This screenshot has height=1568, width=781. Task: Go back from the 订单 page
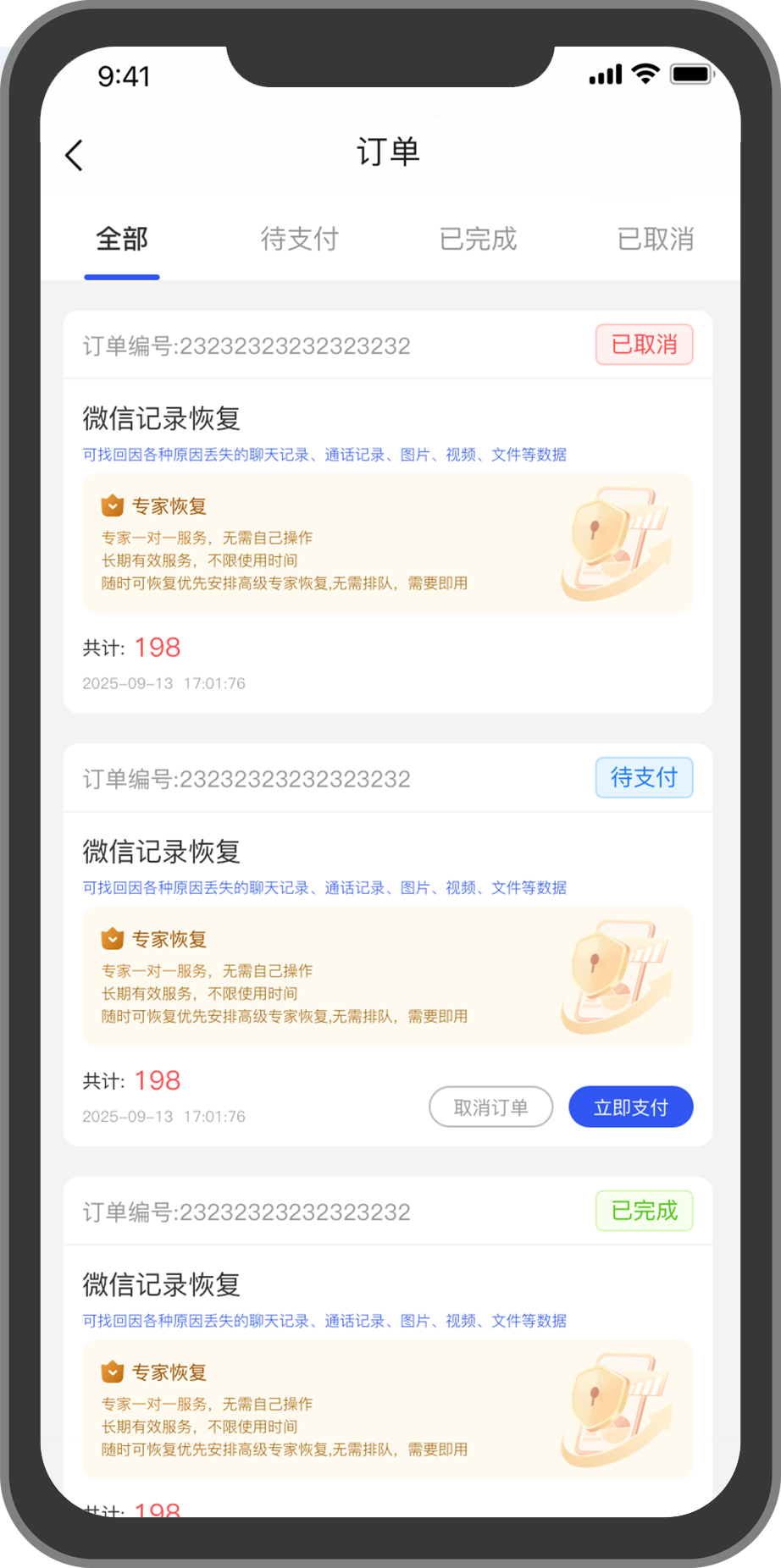(75, 155)
